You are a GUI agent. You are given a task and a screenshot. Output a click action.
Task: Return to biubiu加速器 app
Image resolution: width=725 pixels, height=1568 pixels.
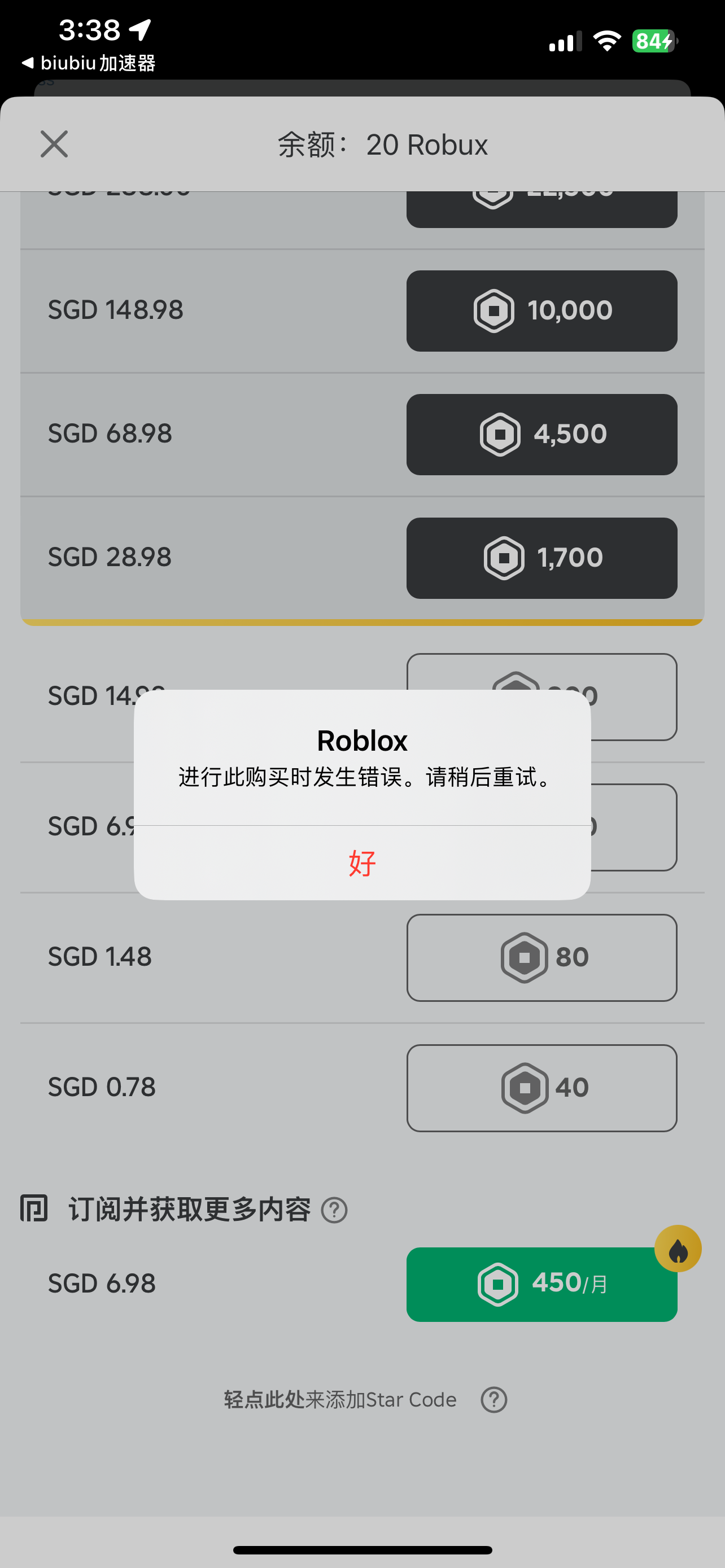click(88, 63)
